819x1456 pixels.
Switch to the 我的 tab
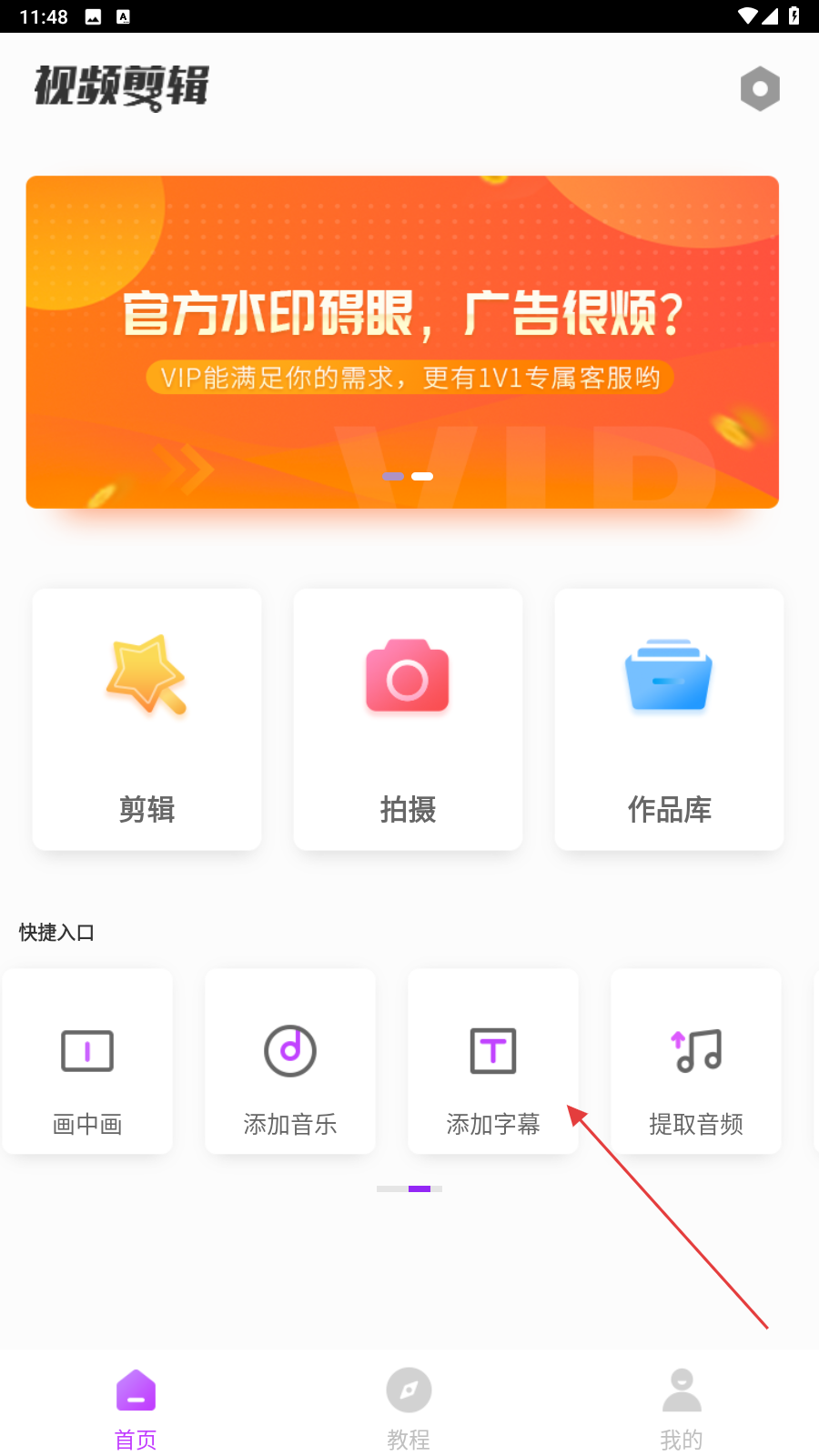tap(682, 1409)
